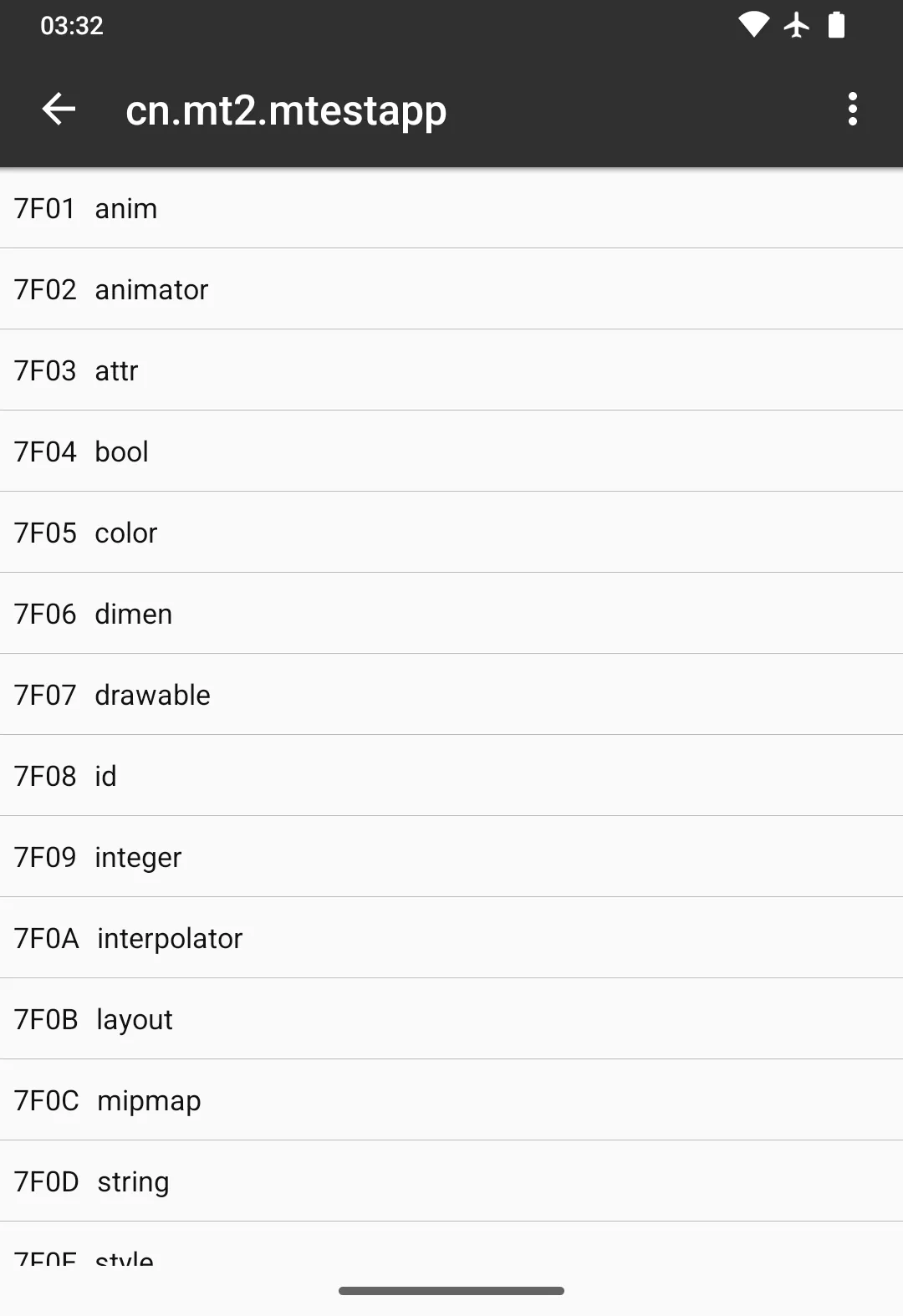
Task: Open the 7F0A interpolator row
Action: coord(451,938)
